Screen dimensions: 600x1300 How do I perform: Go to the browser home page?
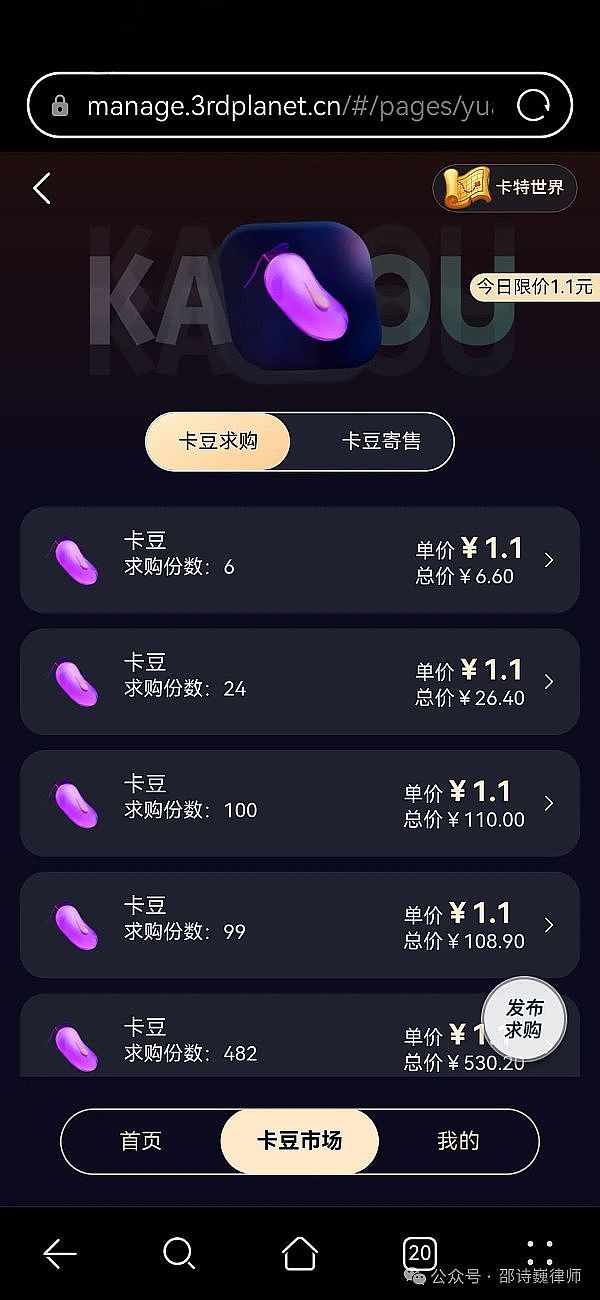[300, 1252]
